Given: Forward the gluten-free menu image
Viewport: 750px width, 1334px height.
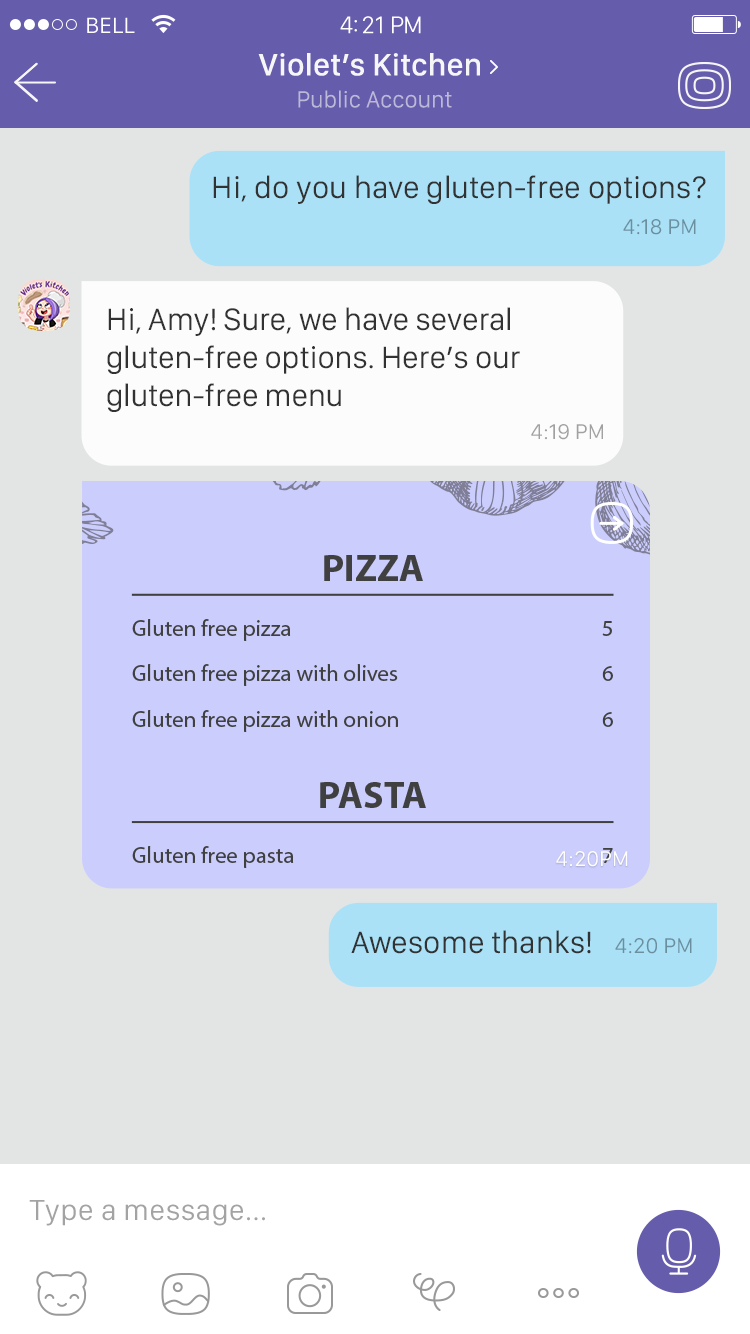Looking at the screenshot, I should [611, 522].
